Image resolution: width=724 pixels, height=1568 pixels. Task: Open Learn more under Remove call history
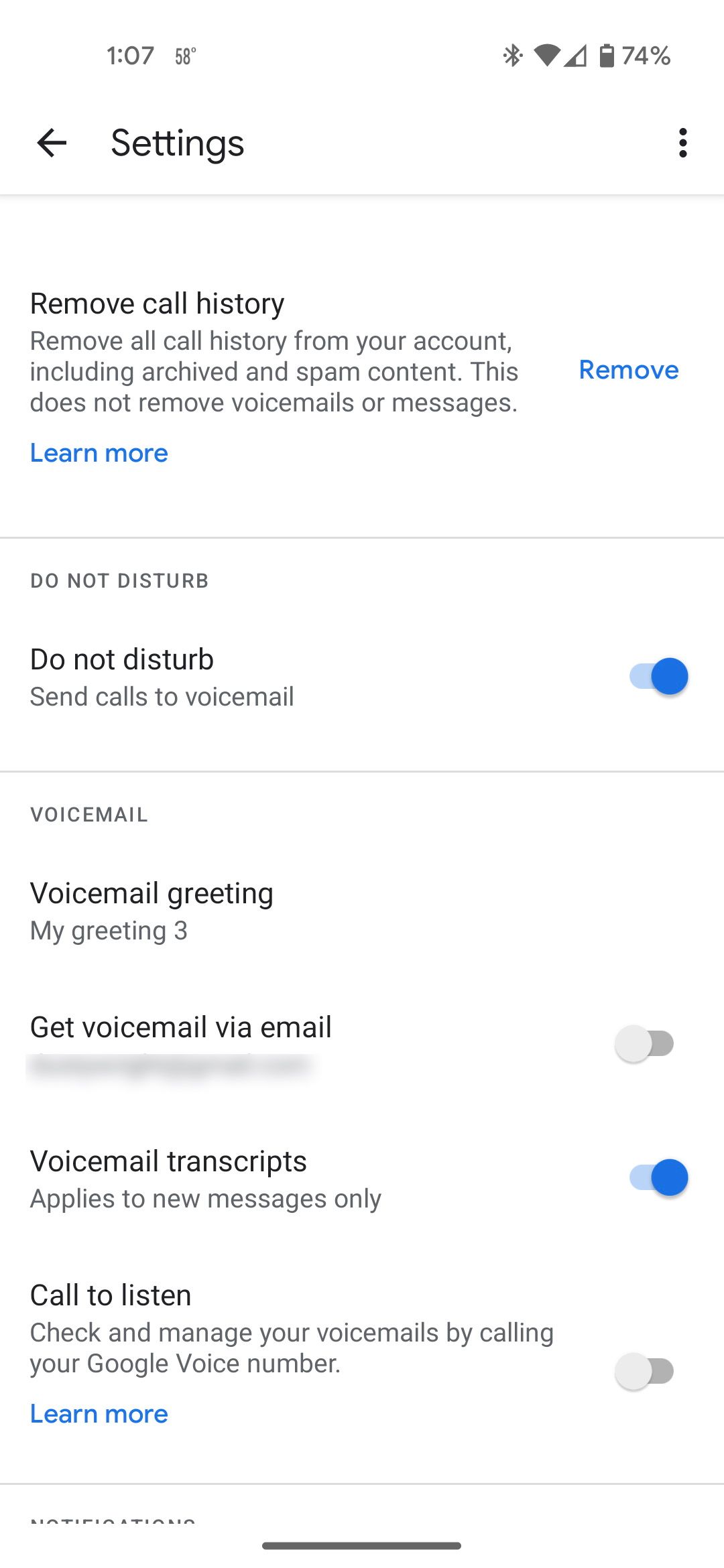pyautogui.click(x=99, y=453)
